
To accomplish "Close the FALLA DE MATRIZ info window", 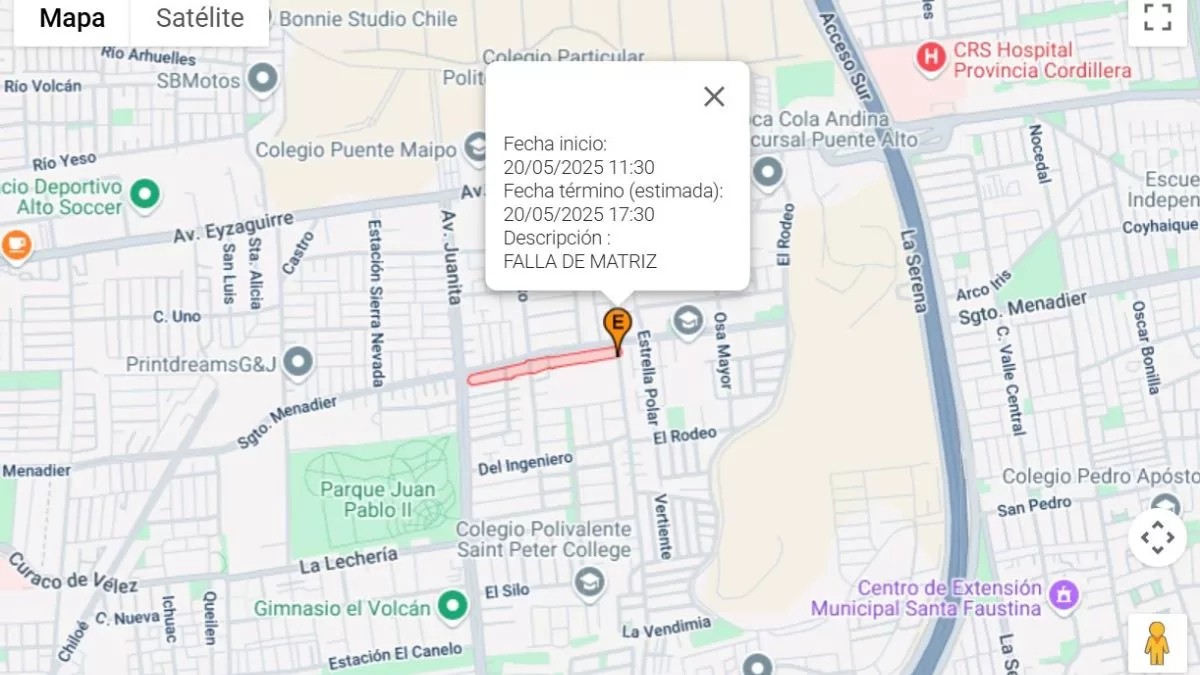I will [x=713, y=96].
